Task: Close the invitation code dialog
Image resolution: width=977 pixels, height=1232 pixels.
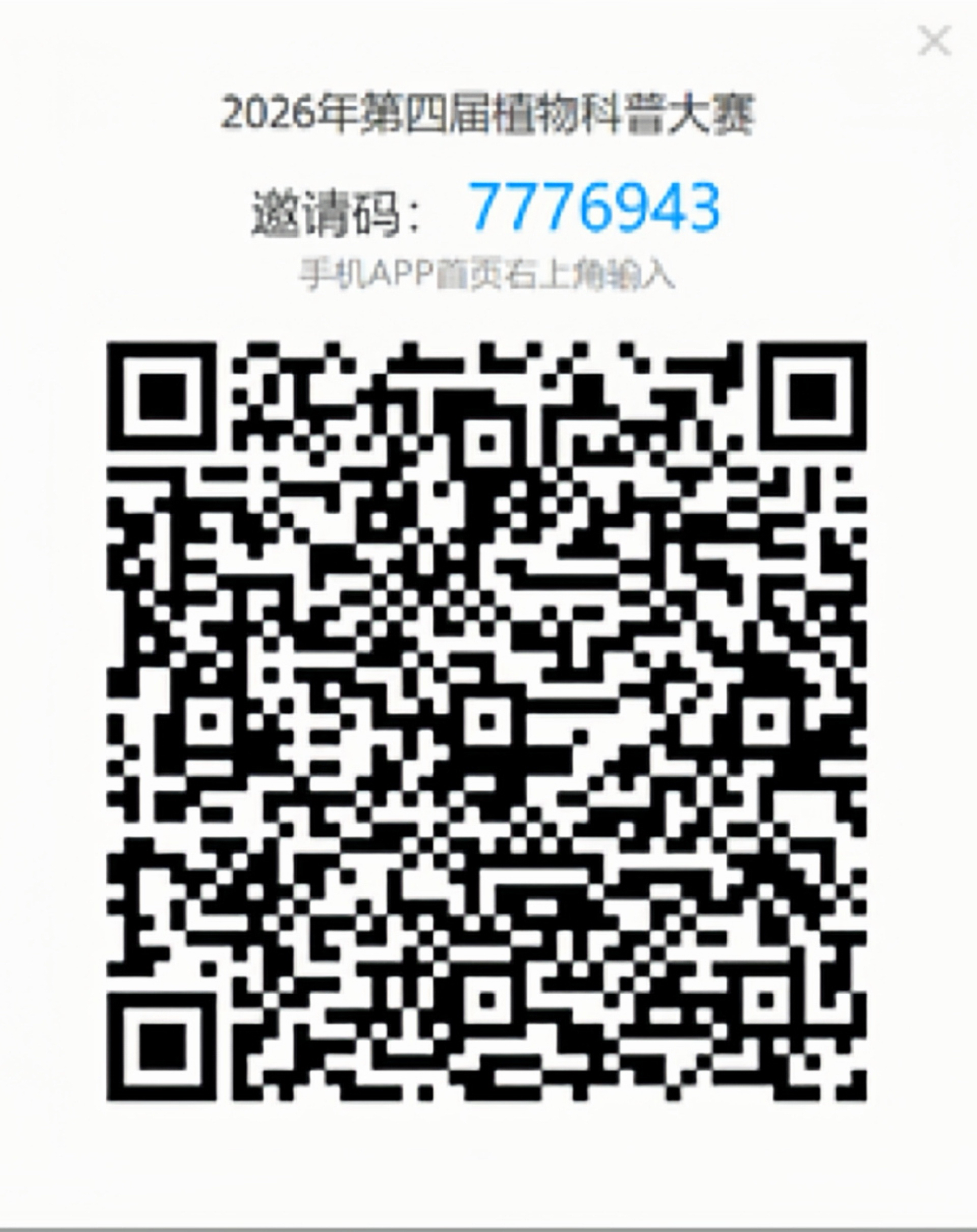Action: pos(934,41)
